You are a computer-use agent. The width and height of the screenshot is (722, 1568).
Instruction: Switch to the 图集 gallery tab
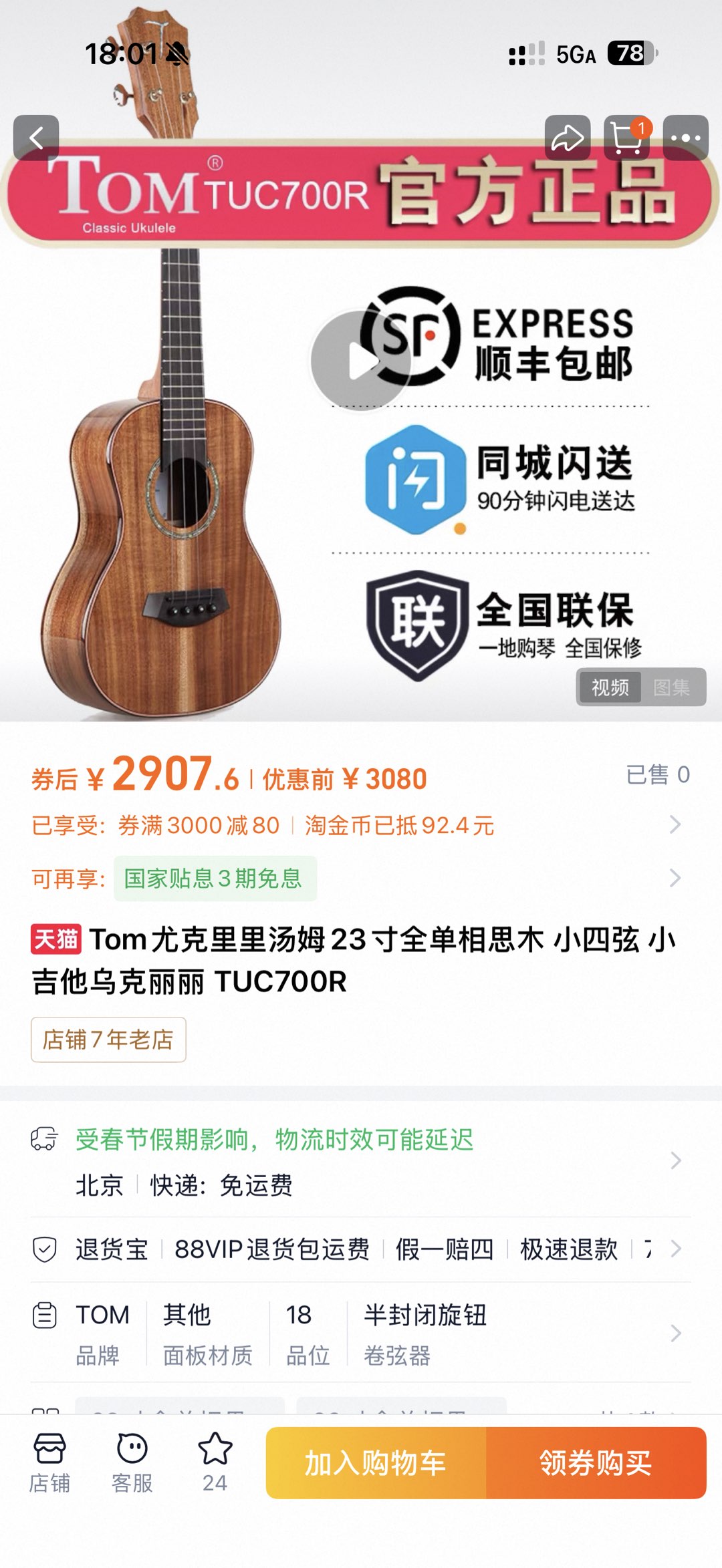[x=671, y=687]
